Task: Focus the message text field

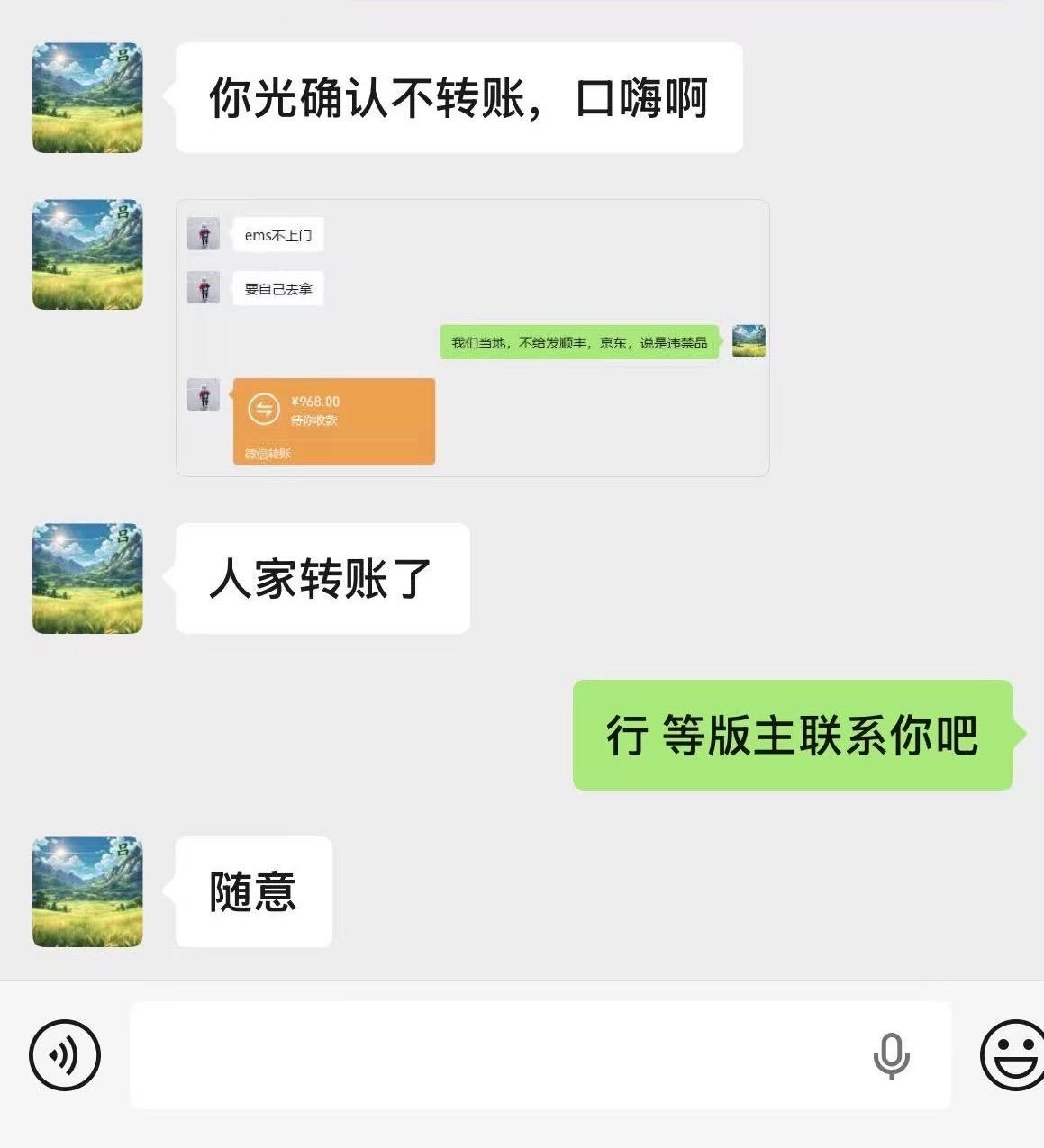Action: [495, 1054]
